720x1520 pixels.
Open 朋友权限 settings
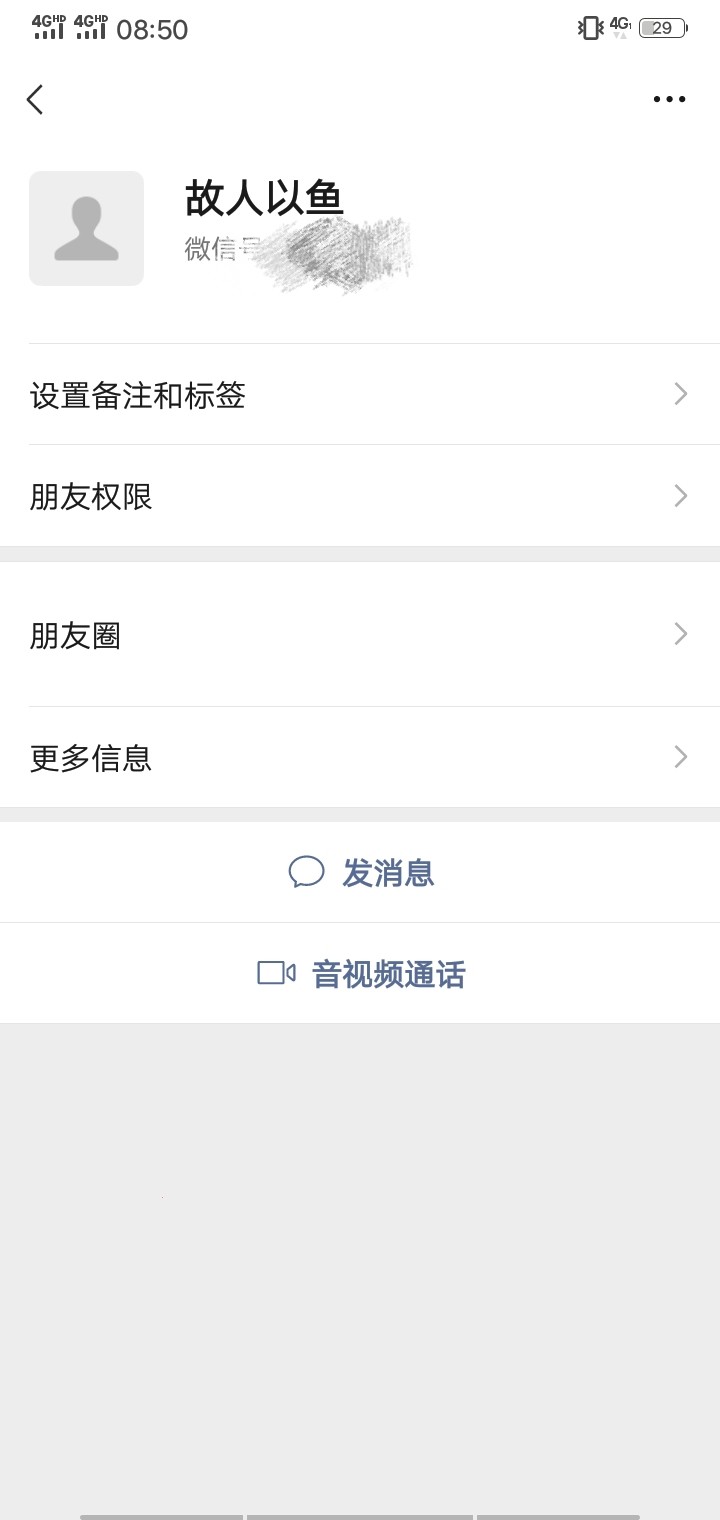tap(360, 496)
